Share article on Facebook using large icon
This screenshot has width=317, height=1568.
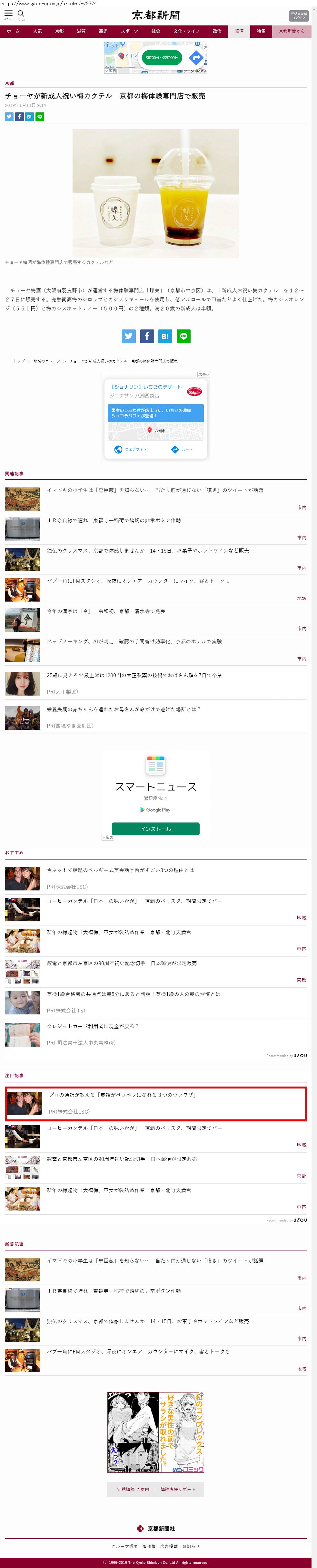coord(147,335)
